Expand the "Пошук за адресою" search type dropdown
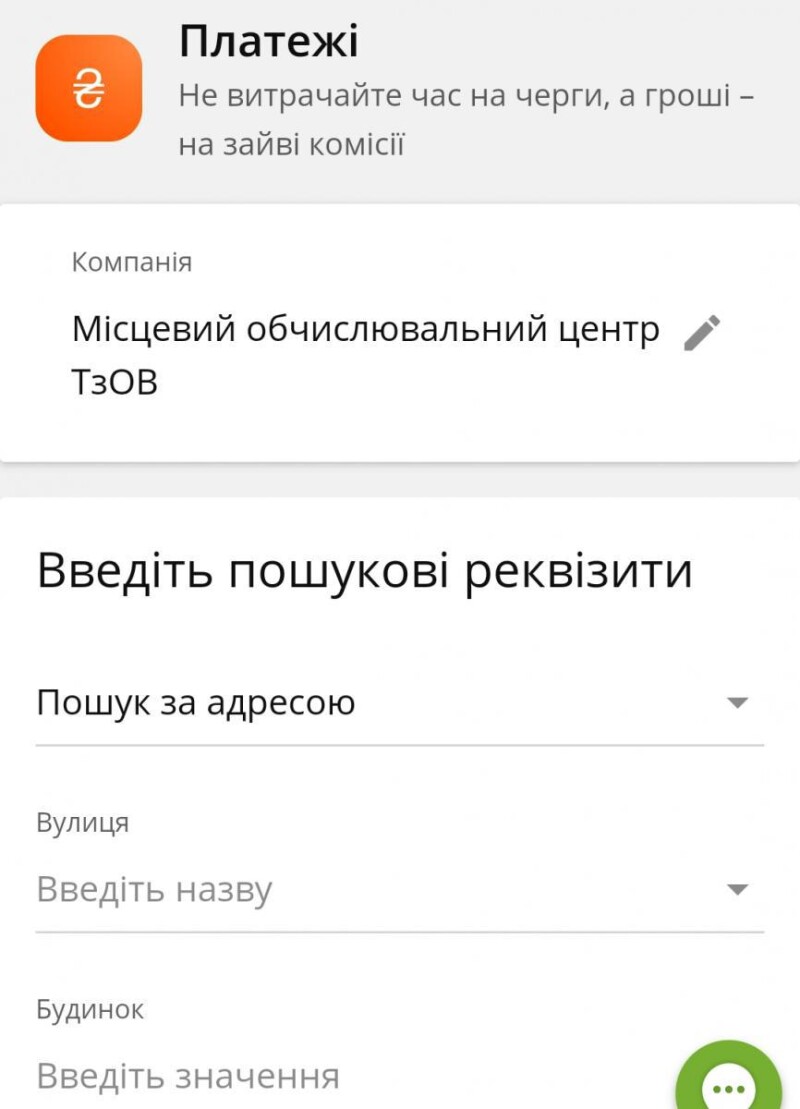This screenshot has height=1109, width=800. (x=737, y=703)
